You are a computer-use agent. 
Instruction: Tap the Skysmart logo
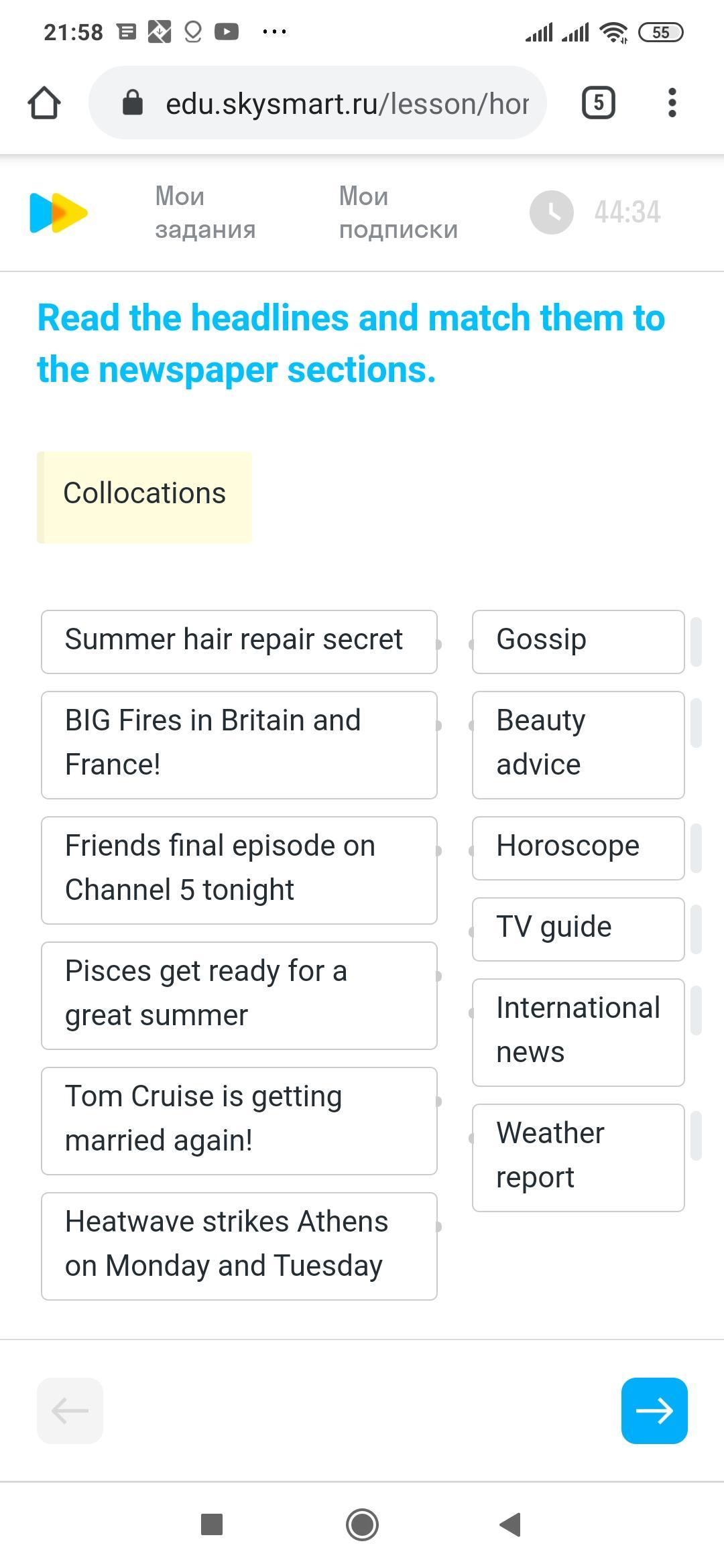point(58,213)
